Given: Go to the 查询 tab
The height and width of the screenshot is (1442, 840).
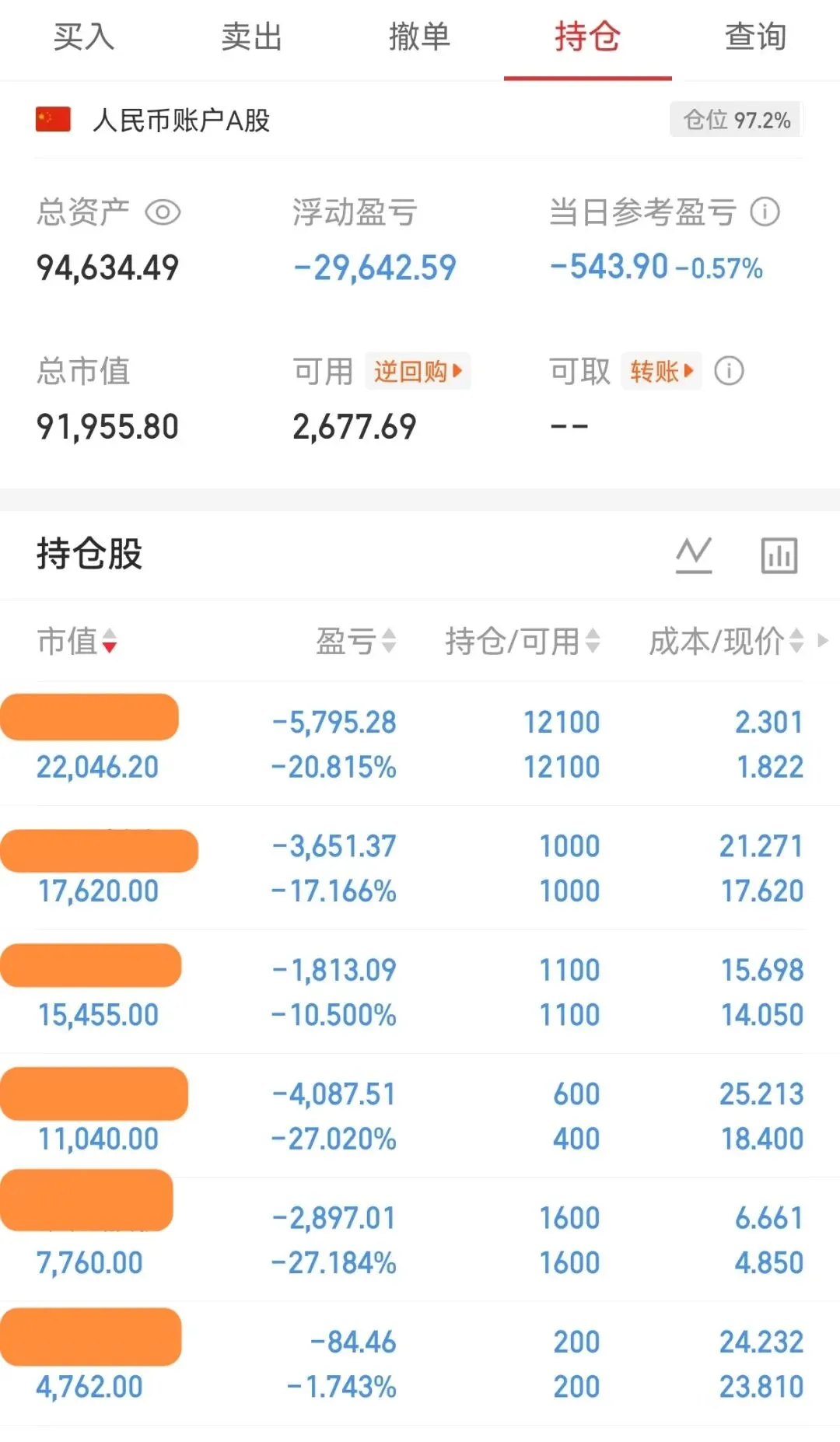Looking at the screenshot, I should coord(756,37).
